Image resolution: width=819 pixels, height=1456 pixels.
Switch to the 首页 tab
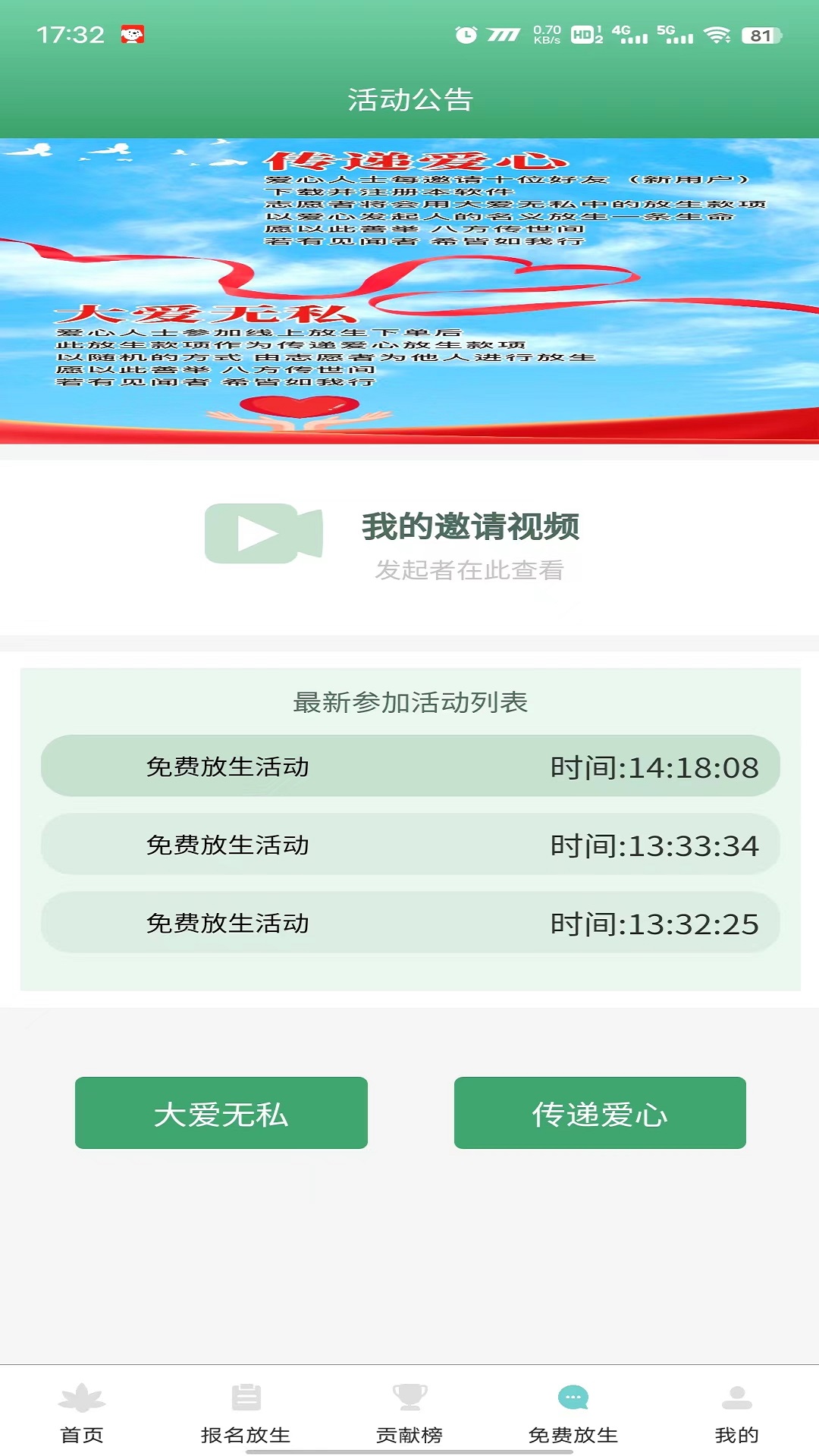(82, 1414)
